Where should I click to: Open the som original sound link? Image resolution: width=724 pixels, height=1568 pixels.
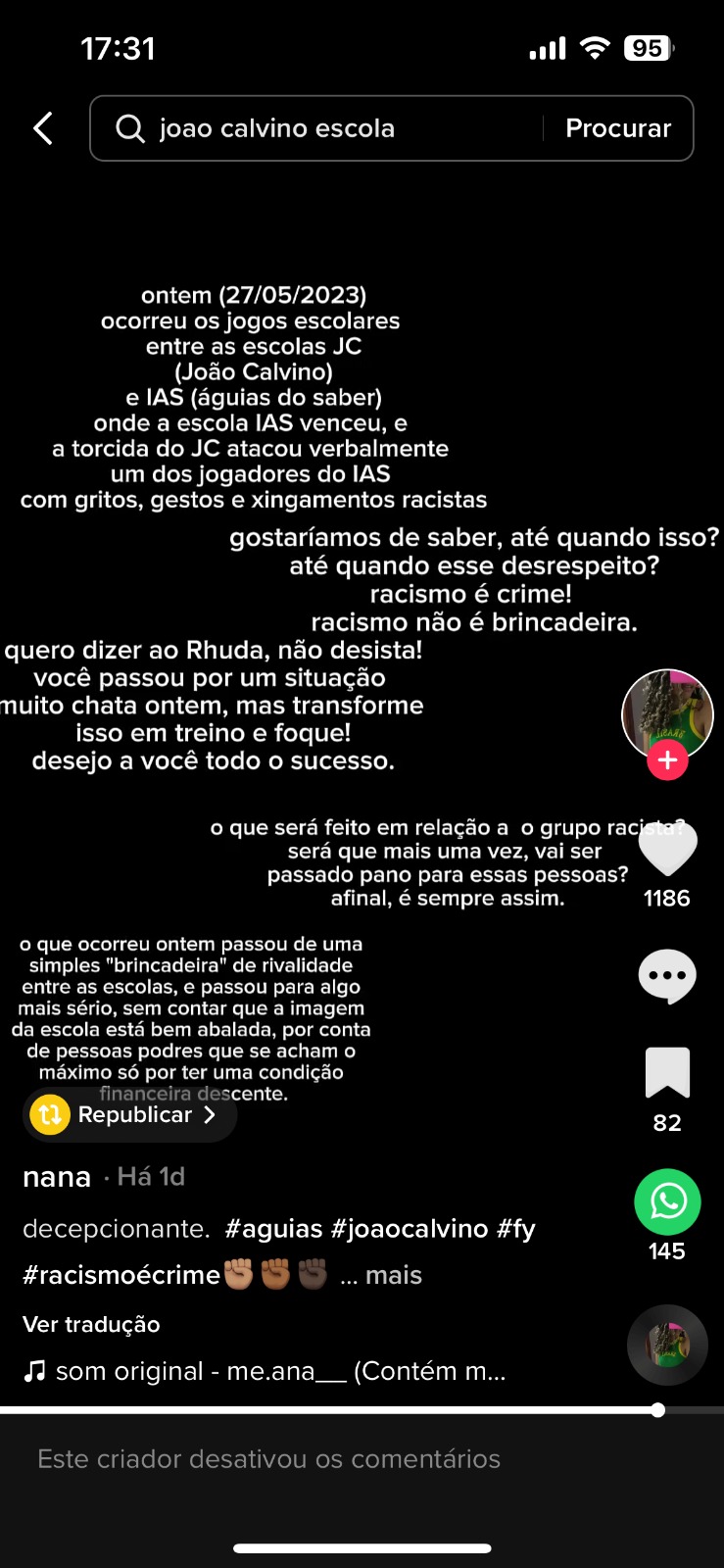265,1371
